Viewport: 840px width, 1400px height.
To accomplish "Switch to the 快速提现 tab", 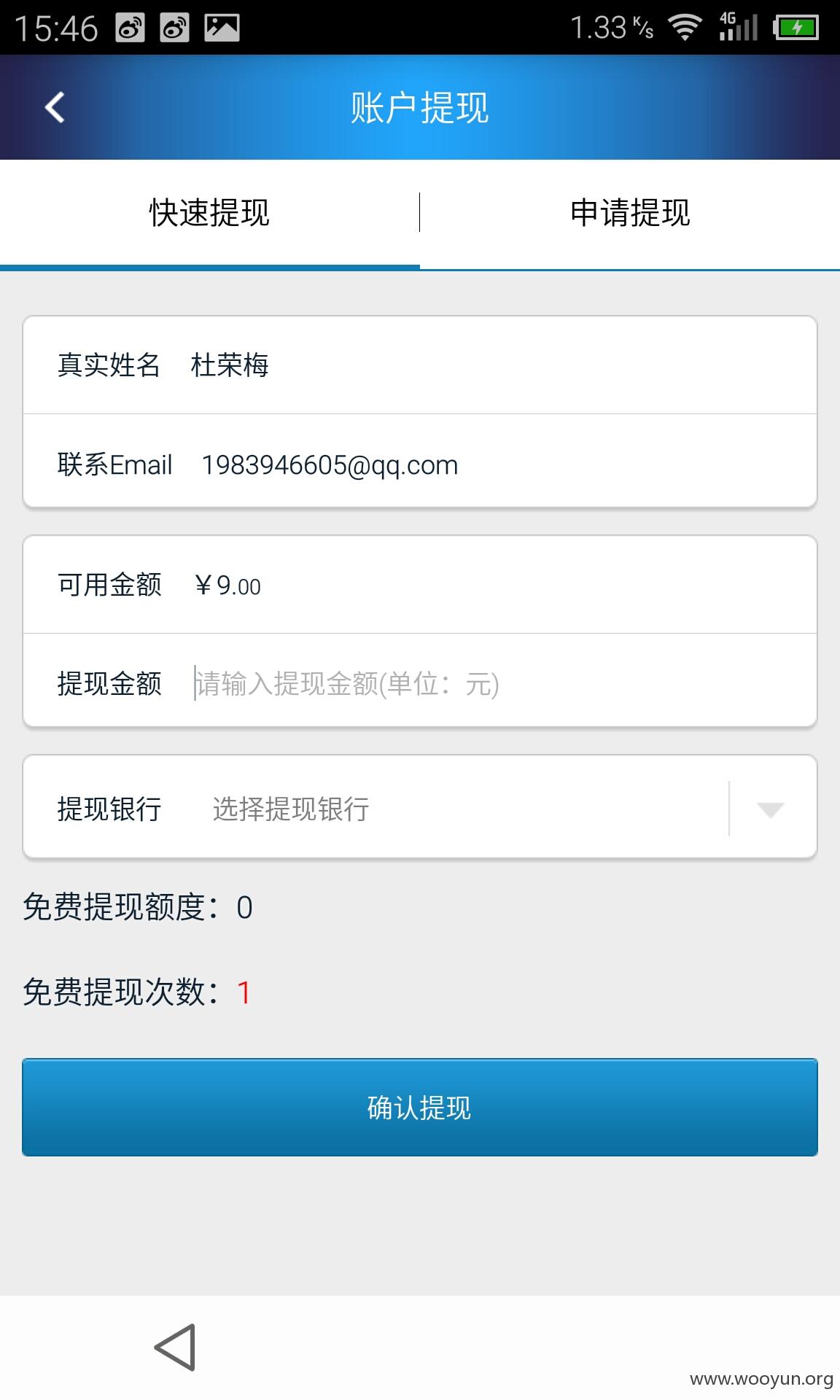I will click(209, 213).
